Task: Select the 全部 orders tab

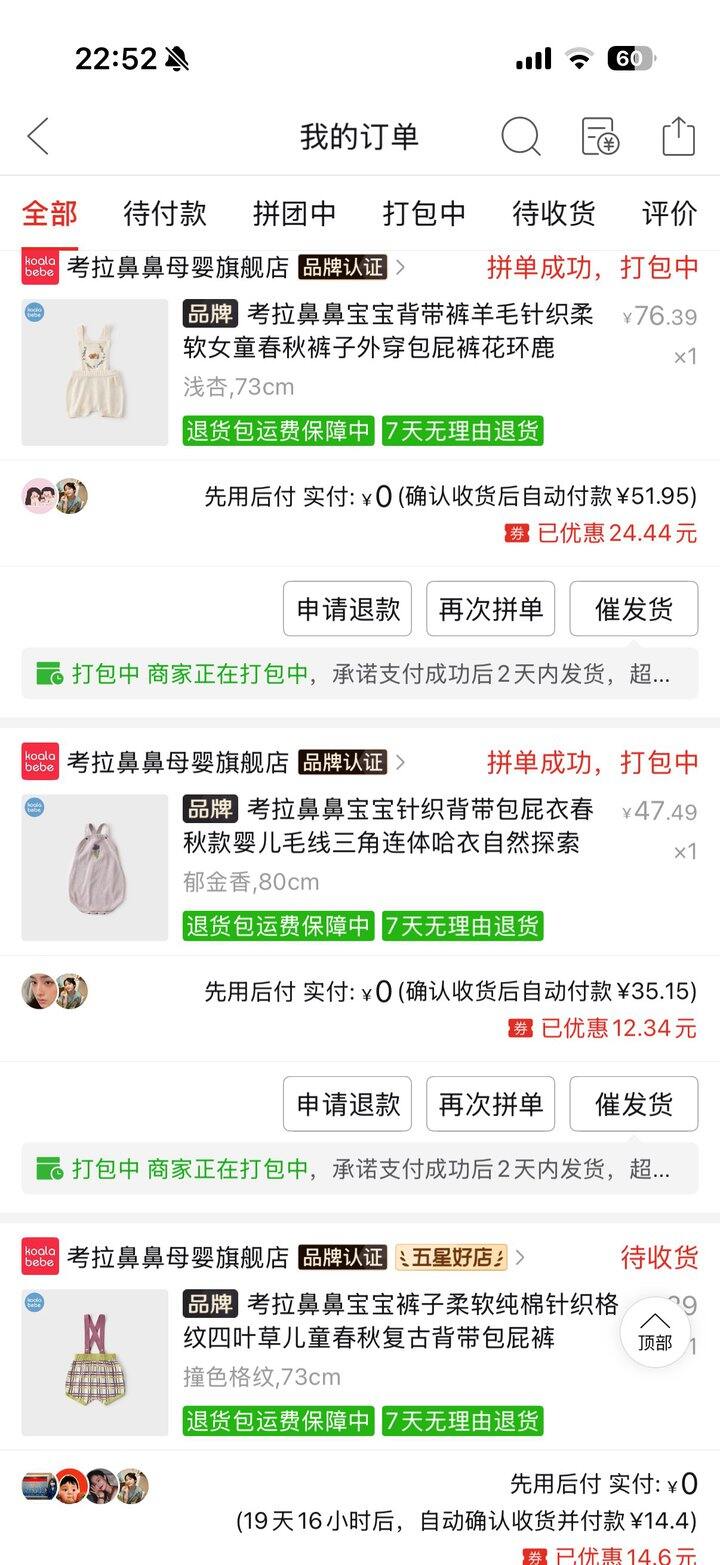Action: [x=49, y=213]
